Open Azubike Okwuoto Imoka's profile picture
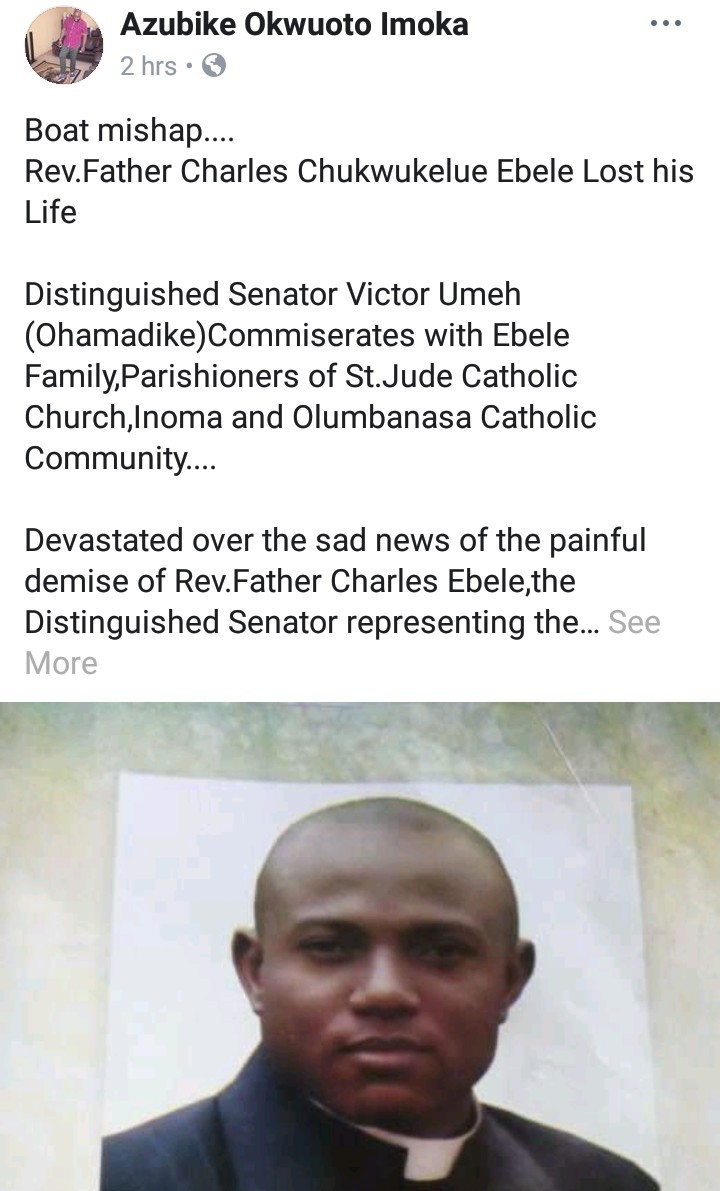Screen dimensions: 720x1191 [64, 45]
